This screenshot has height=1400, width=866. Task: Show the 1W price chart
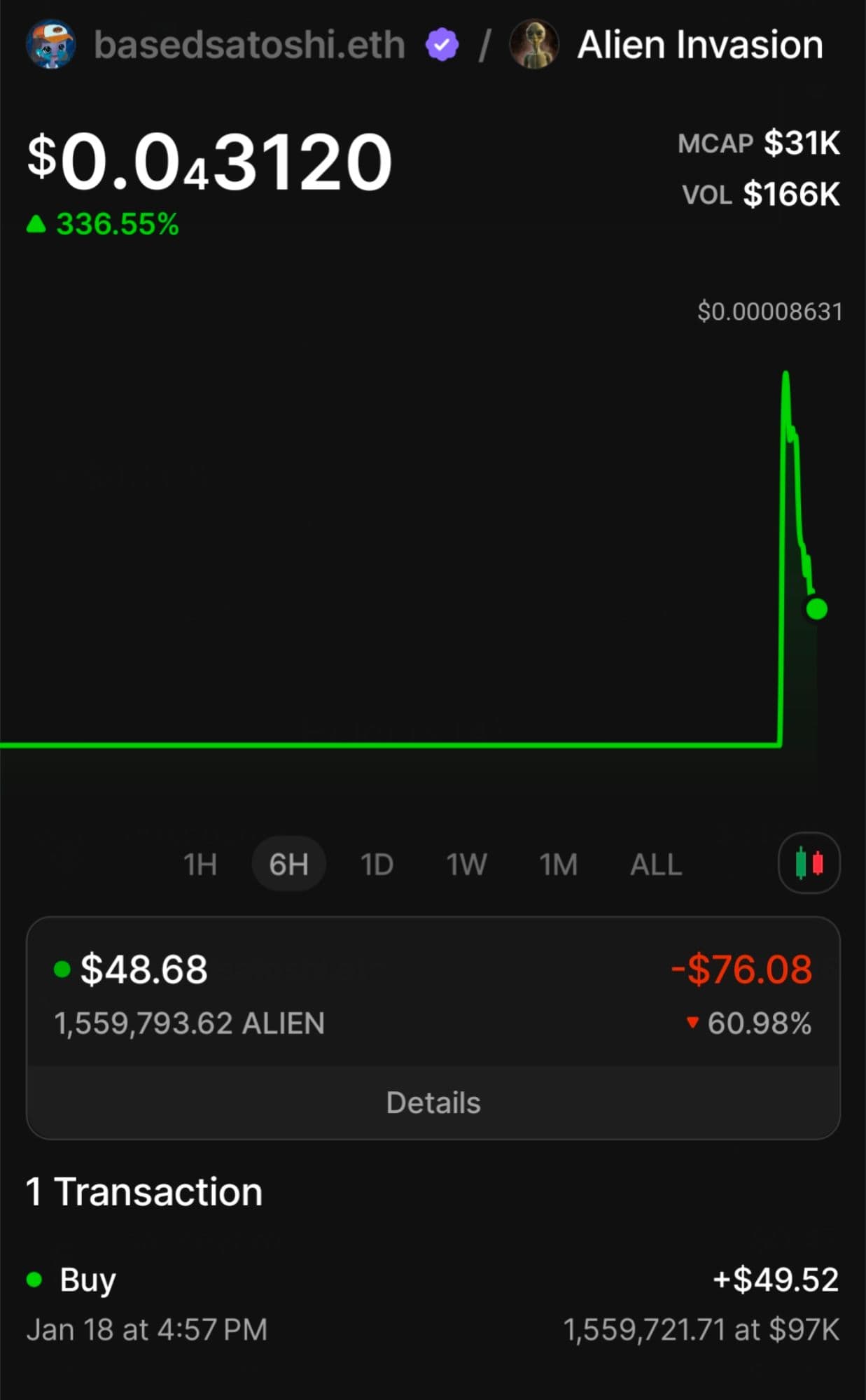tap(466, 864)
